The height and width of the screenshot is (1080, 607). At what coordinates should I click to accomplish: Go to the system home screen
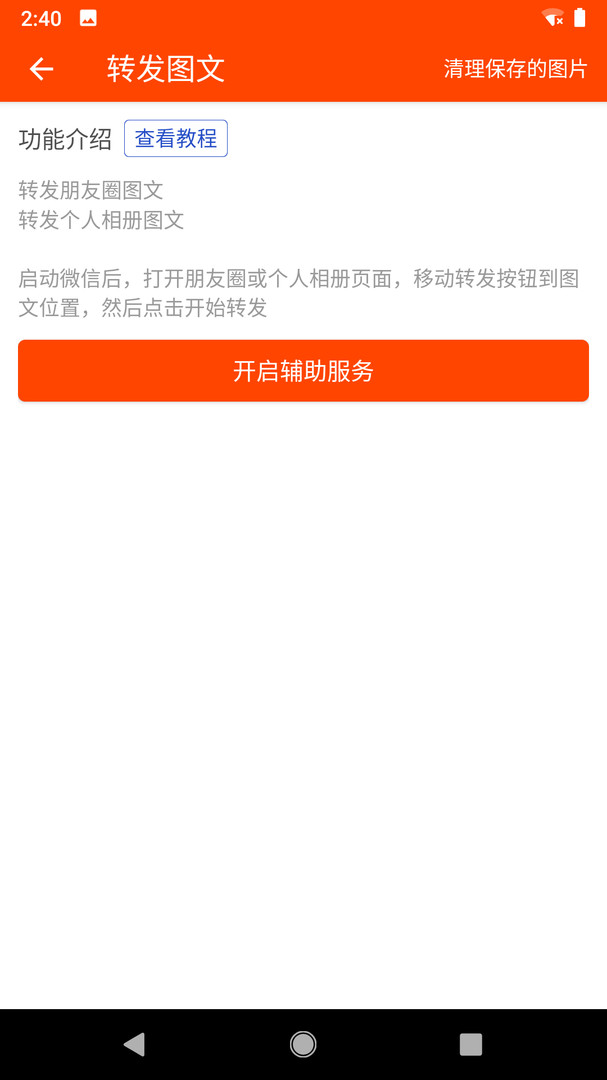click(303, 1044)
